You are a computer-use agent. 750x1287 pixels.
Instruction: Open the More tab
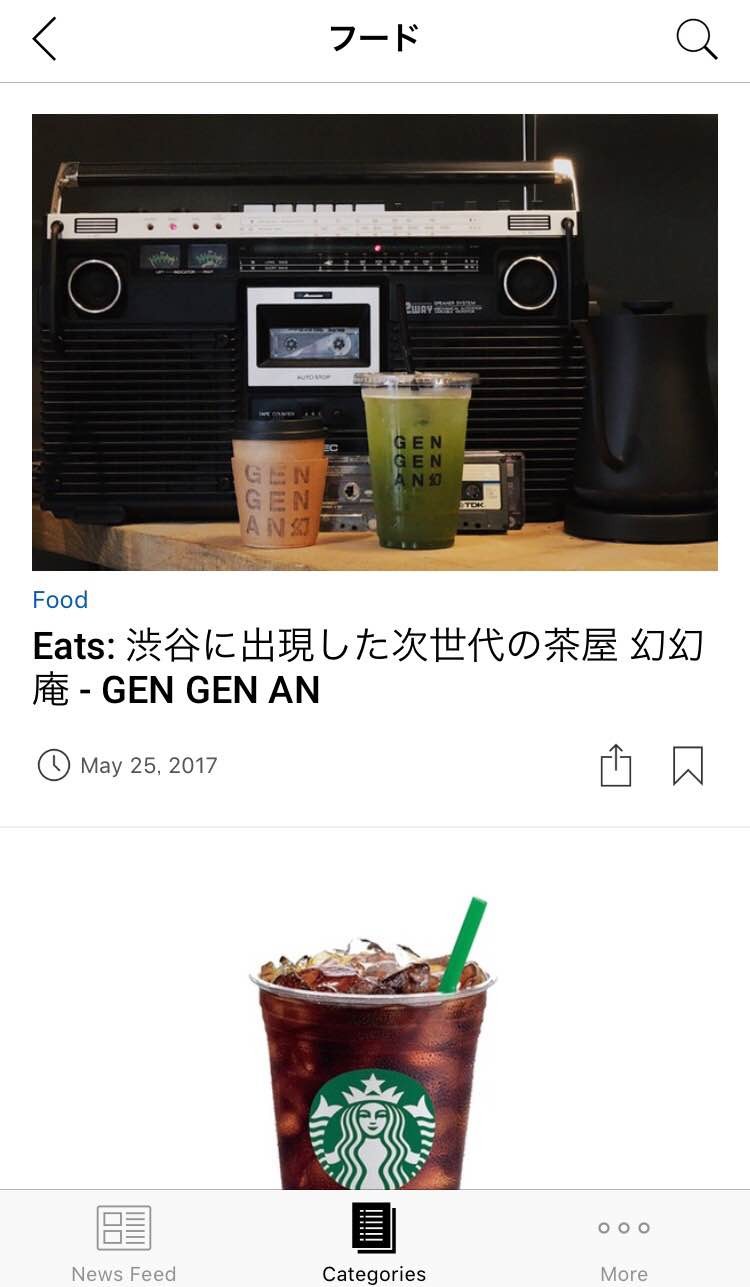click(x=624, y=1242)
